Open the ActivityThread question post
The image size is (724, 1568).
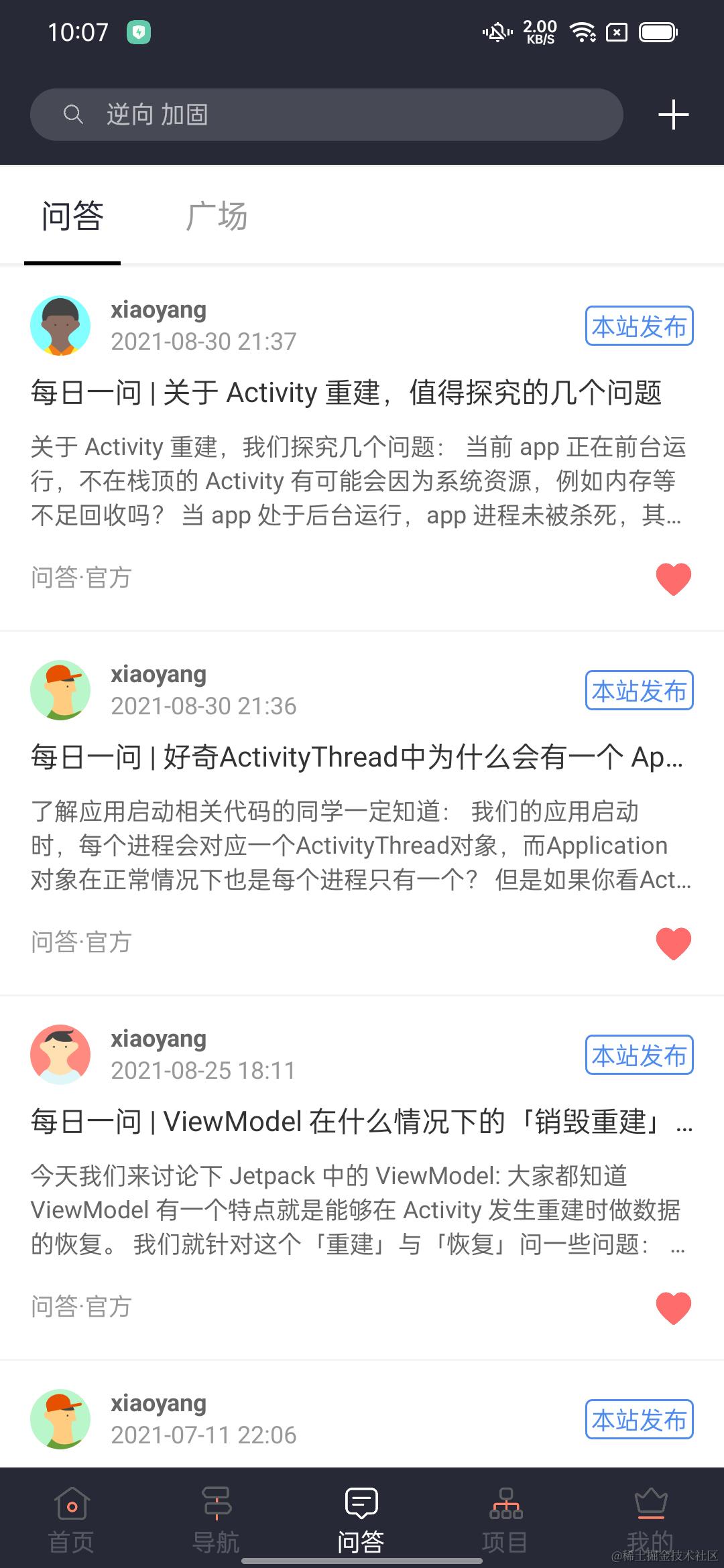[x=357, y=757]
